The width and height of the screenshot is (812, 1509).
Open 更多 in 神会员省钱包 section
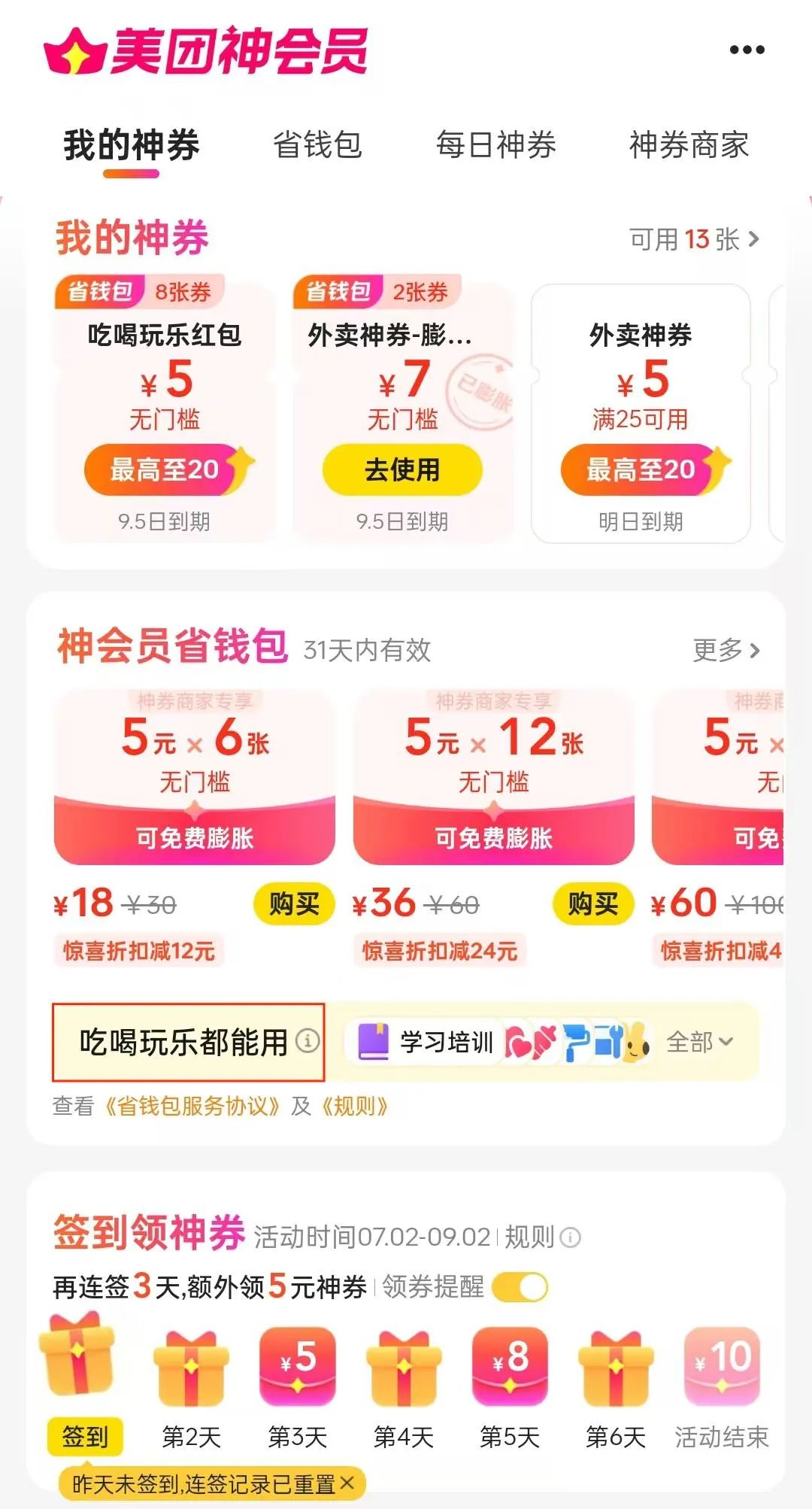[x=726, y=650]
